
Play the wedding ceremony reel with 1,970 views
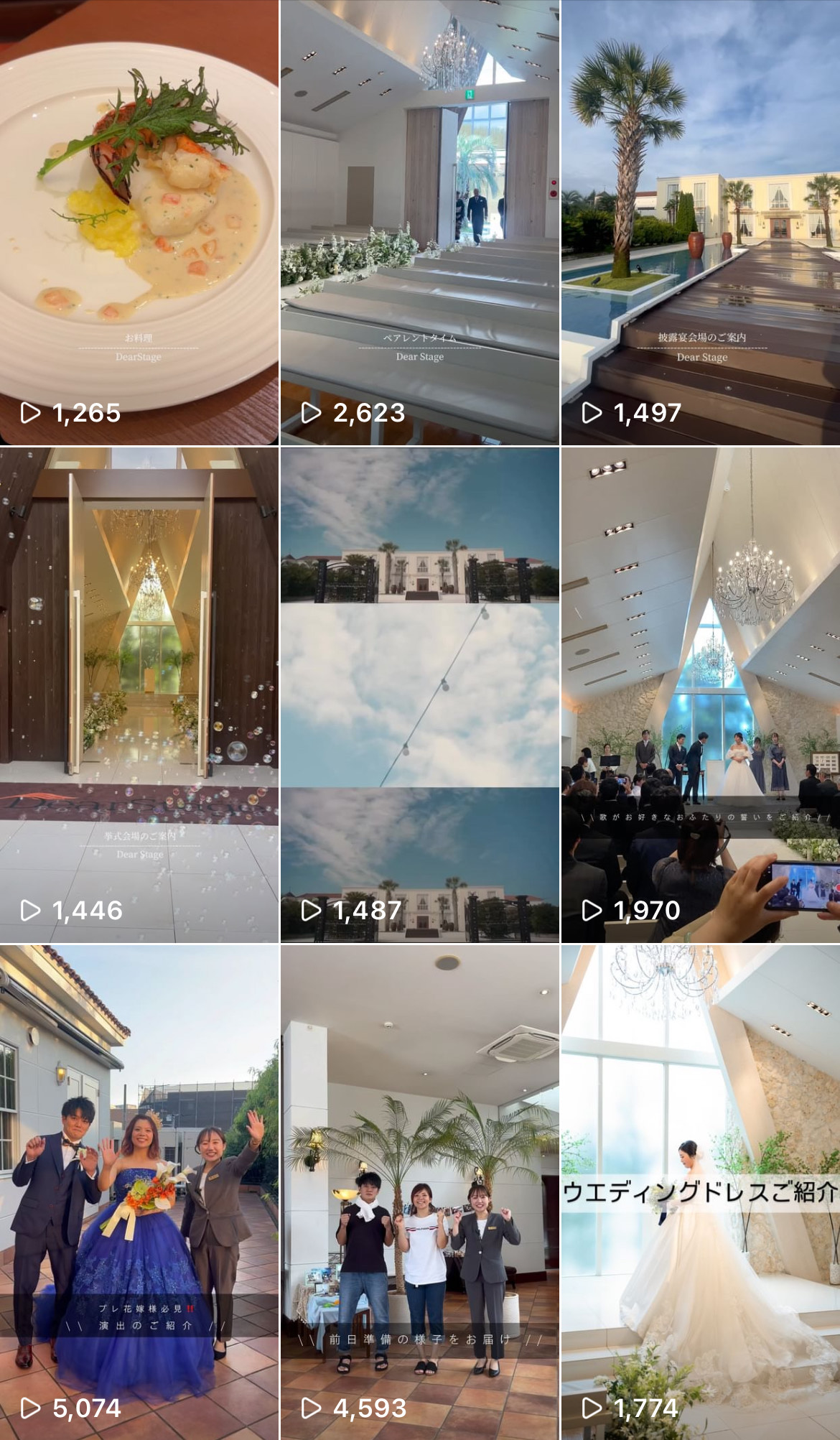pyautogui.click(x=701, y=695)
